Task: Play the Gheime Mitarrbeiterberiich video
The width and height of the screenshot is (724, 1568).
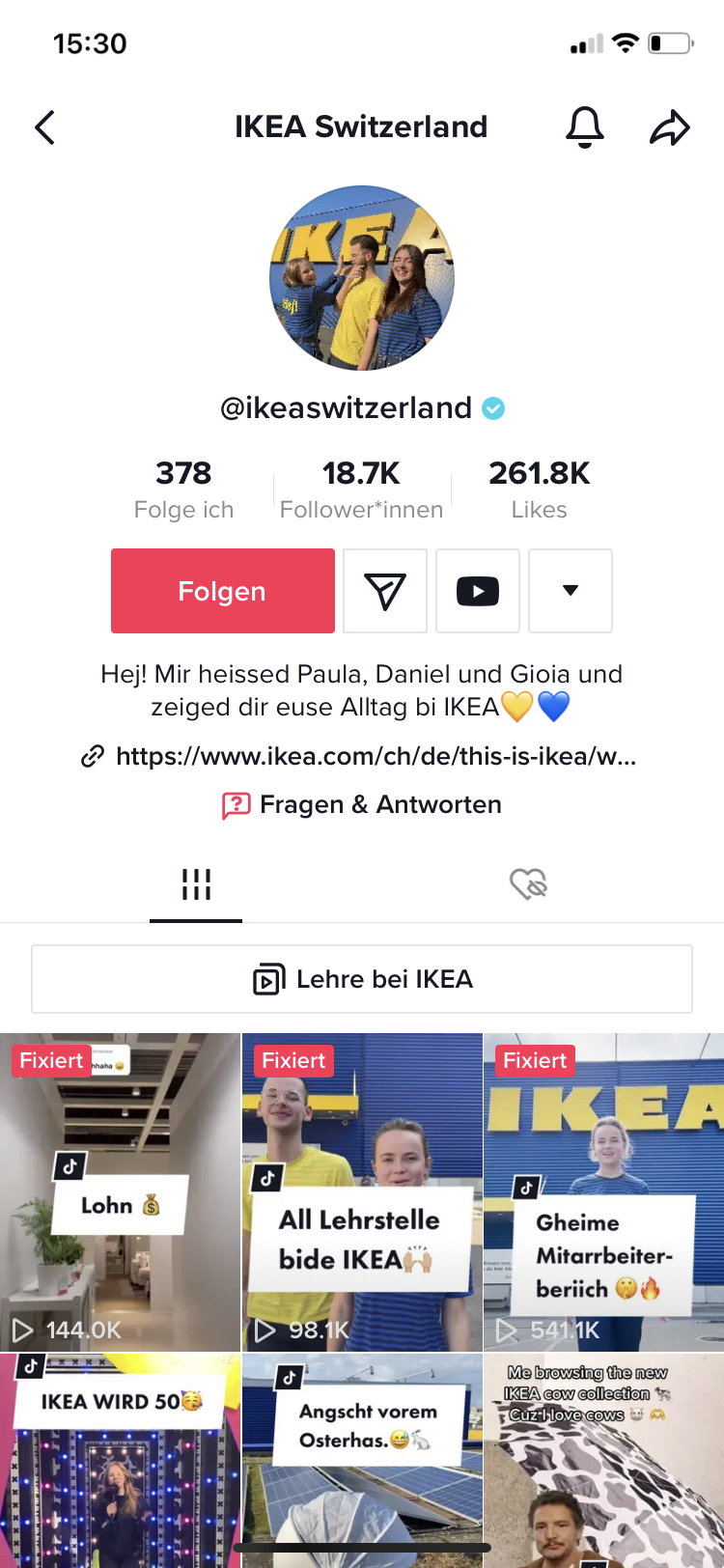Action: [603, 1192]
